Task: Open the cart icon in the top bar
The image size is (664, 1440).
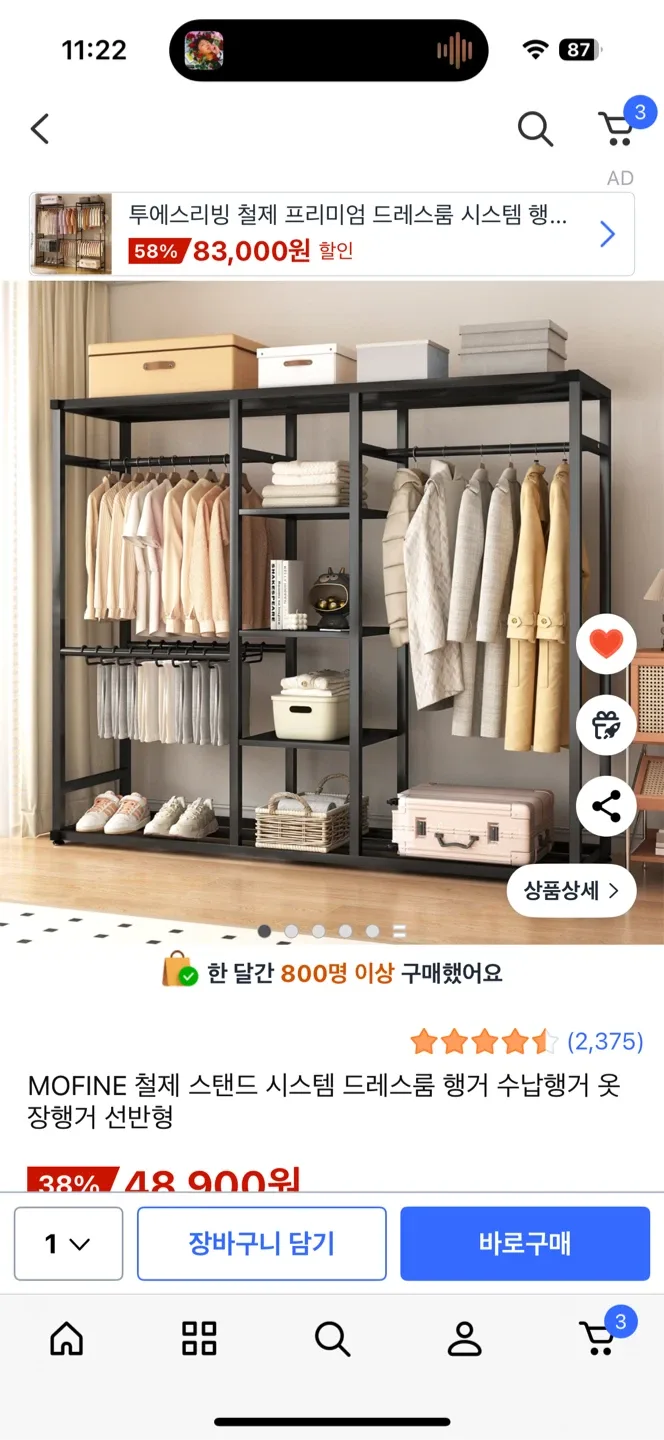Action: [617, 128]
